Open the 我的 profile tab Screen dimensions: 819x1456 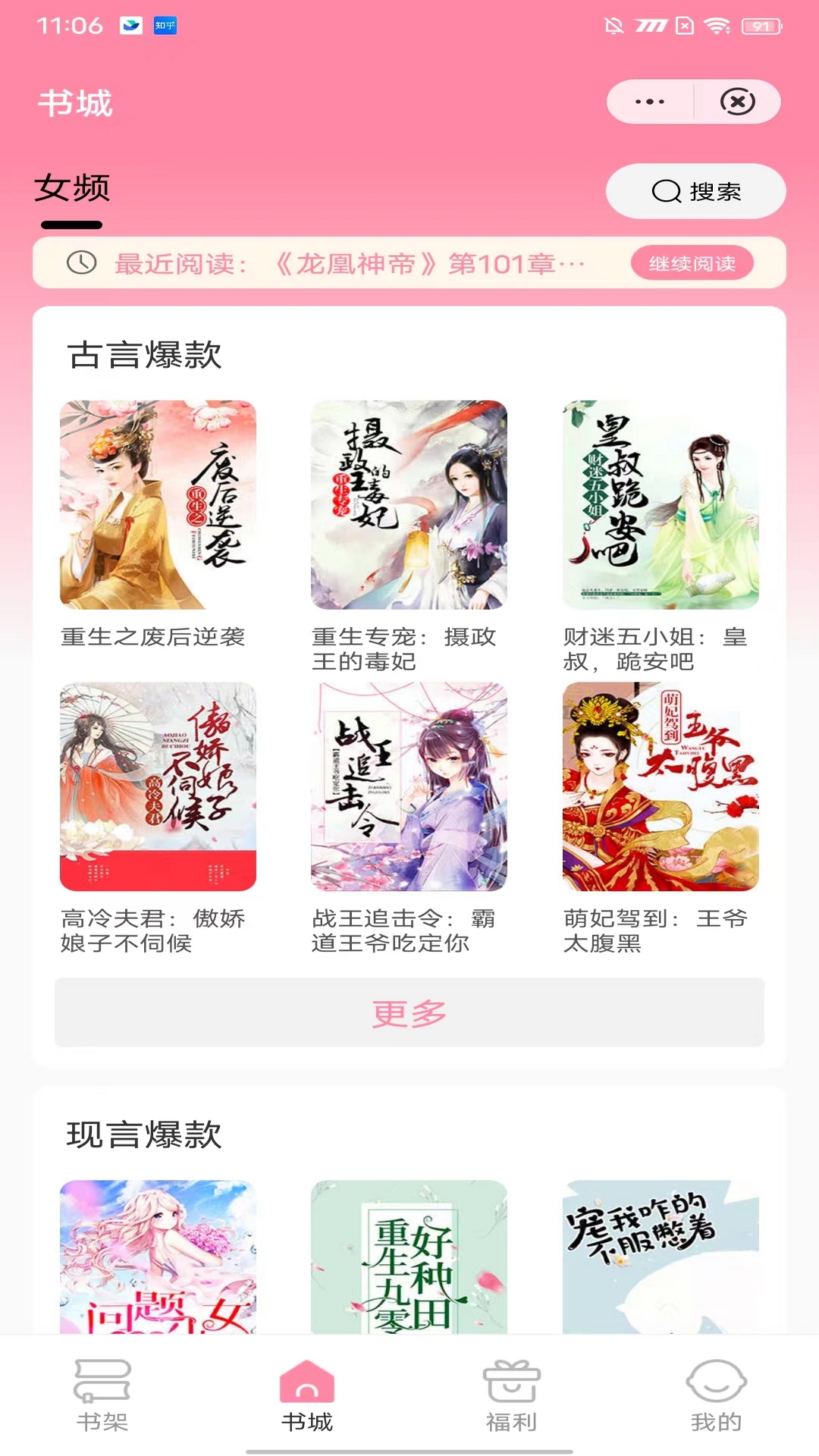[716, 1395]
